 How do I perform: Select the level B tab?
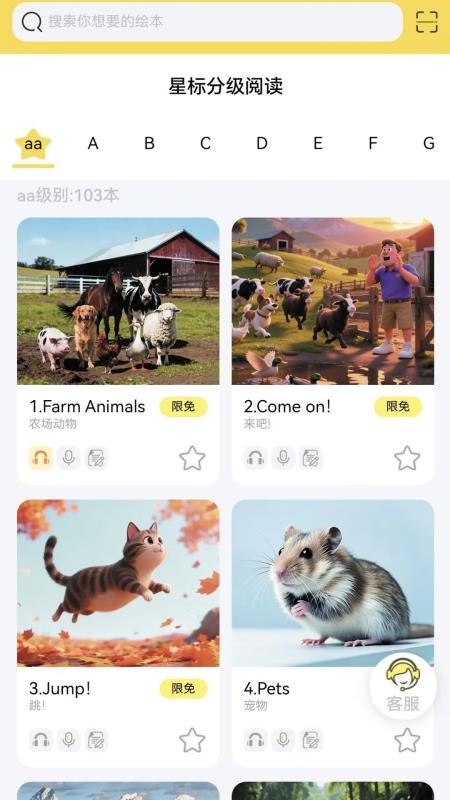click(x=149, y=143)
